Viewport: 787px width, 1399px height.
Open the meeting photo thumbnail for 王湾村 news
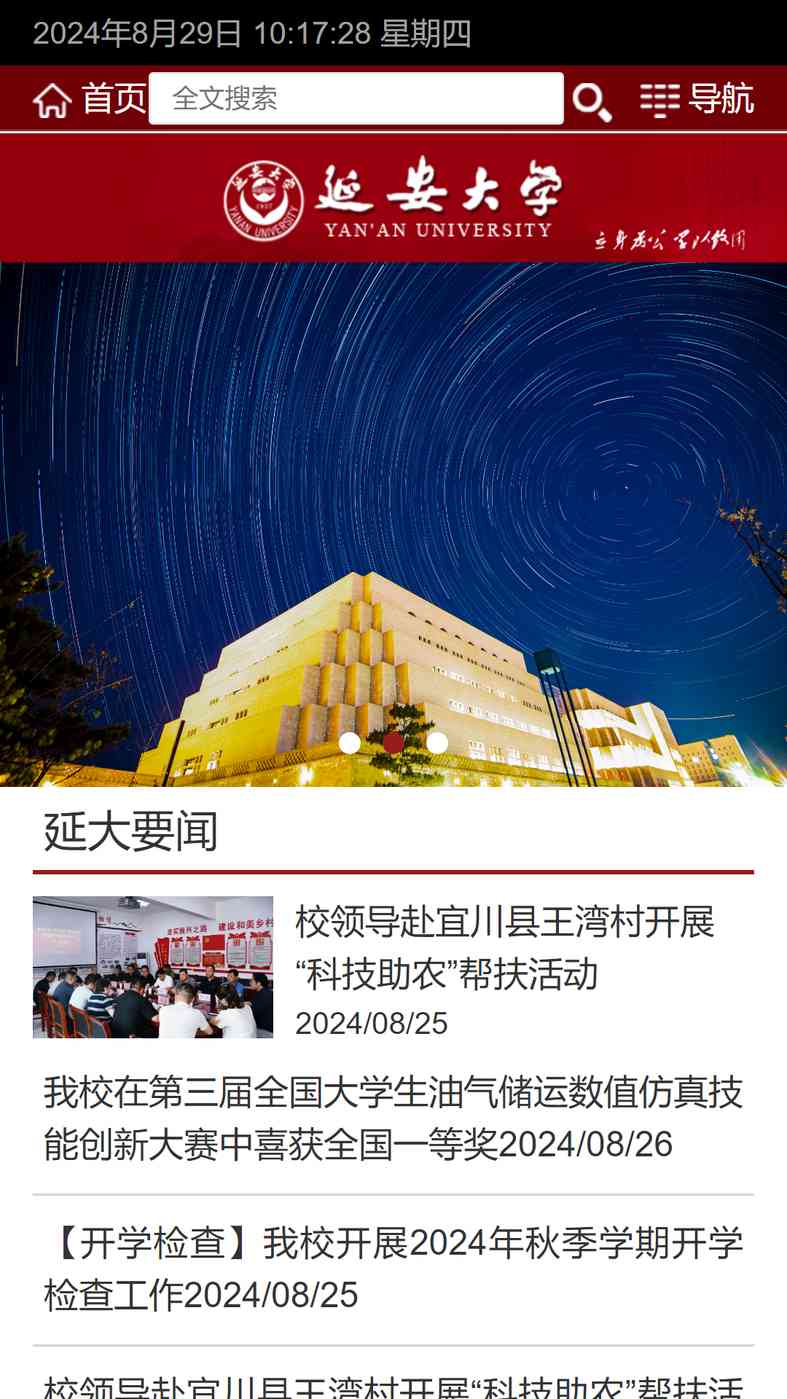click(x=153, y=967)
